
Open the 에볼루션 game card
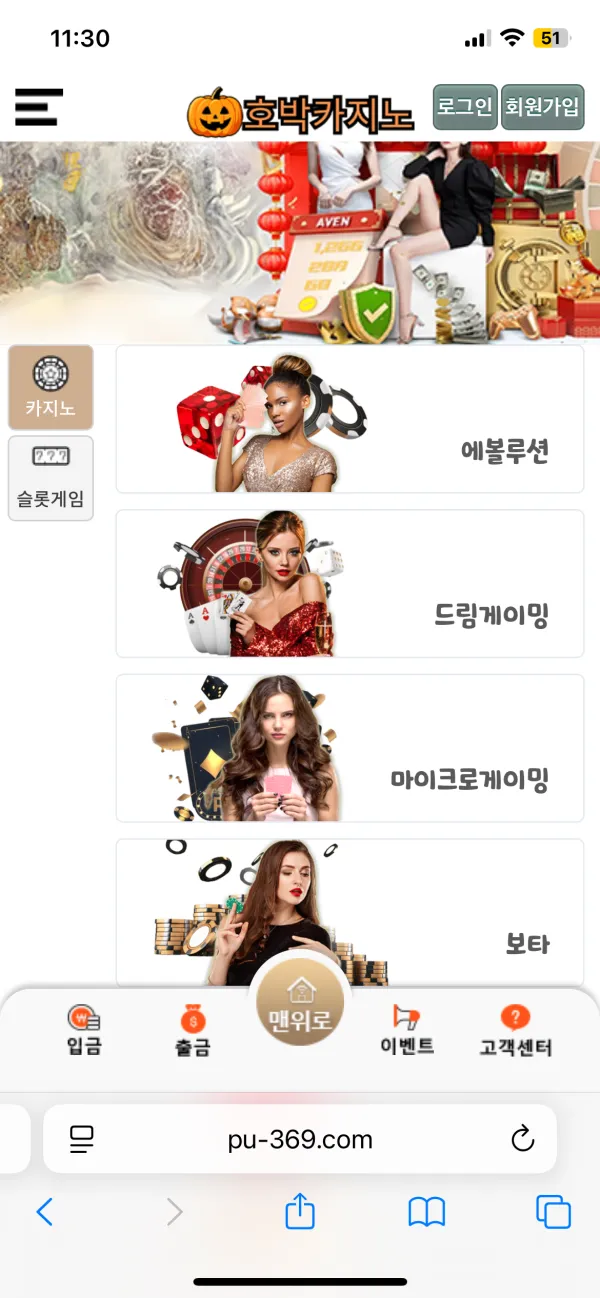350,419
